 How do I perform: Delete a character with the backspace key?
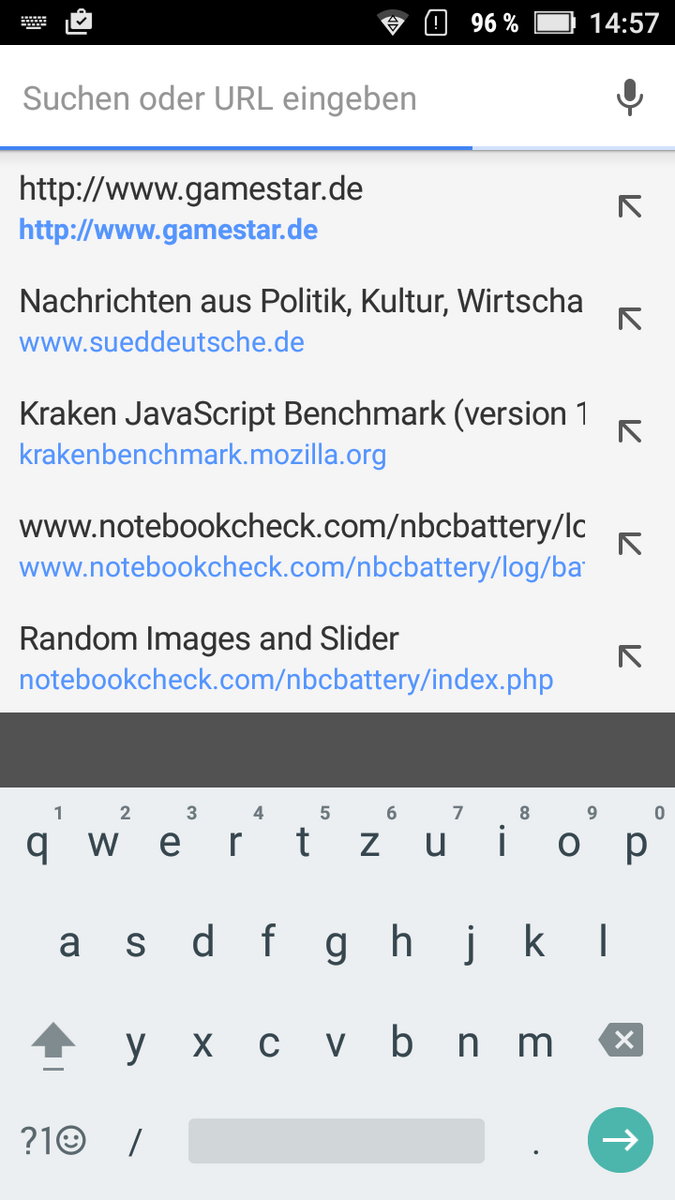click(620, 1041)
